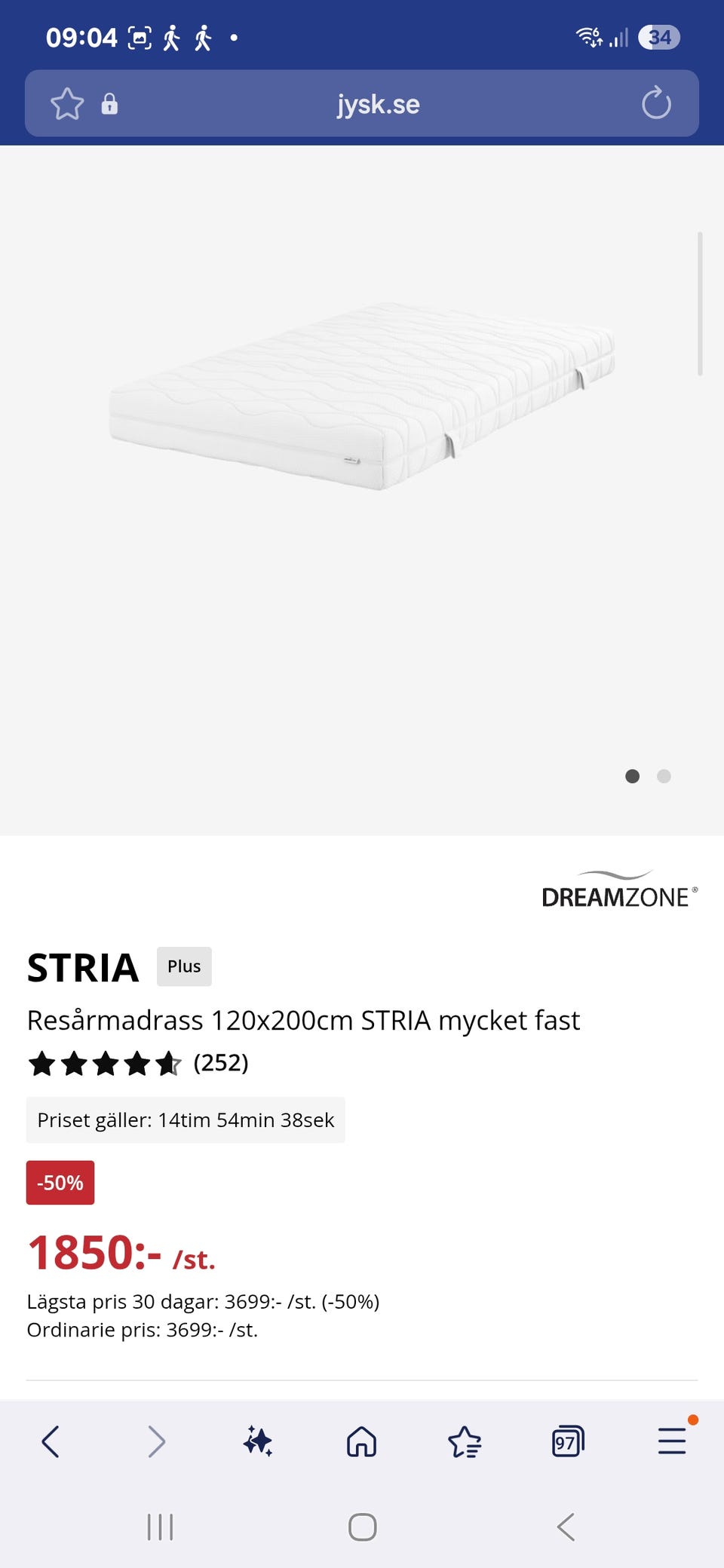Bookmark this page with the star icon
Image resolution: width=724 pixels, height=1568 pixels.
pyautogui.click(x=67, y=104)
